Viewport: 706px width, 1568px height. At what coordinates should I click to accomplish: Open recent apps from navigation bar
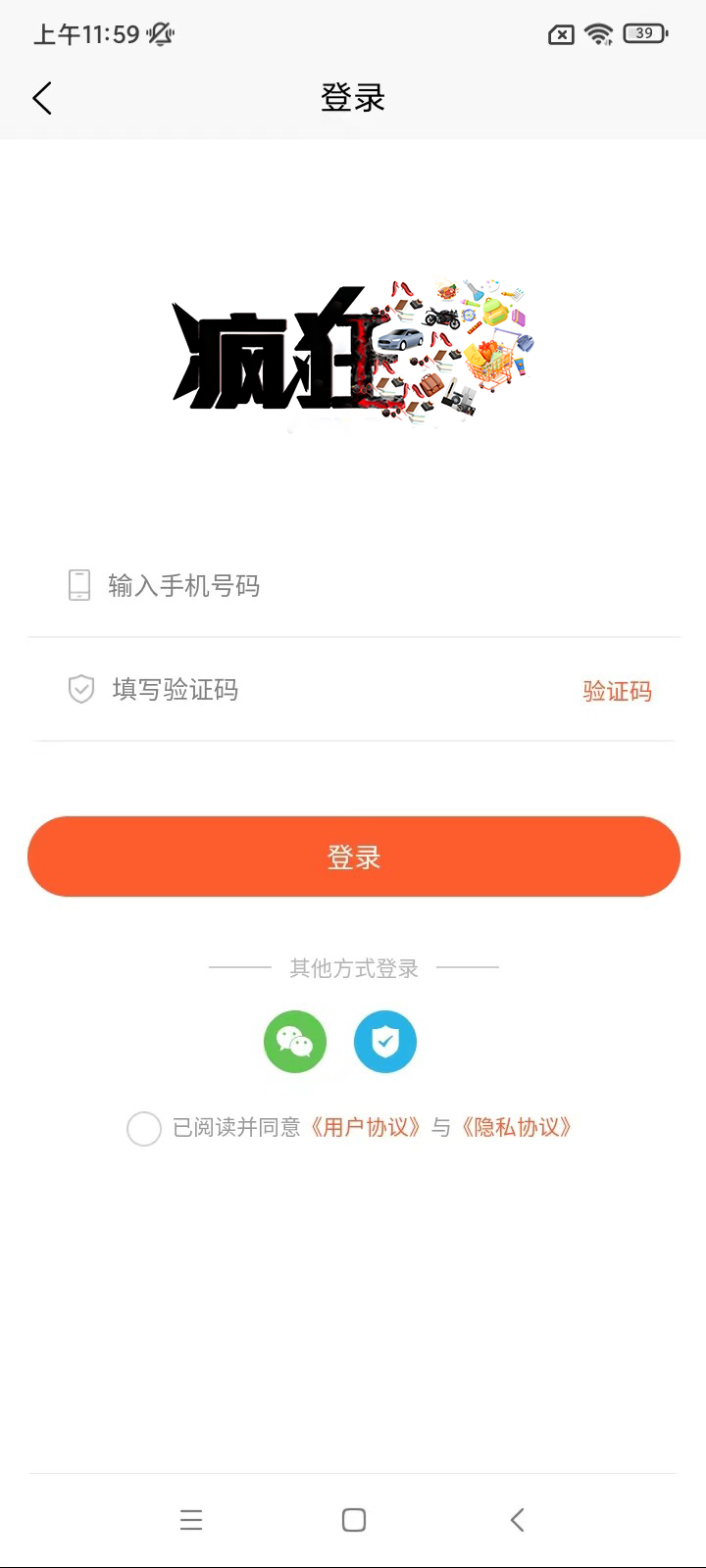(x=191, y=1520)
